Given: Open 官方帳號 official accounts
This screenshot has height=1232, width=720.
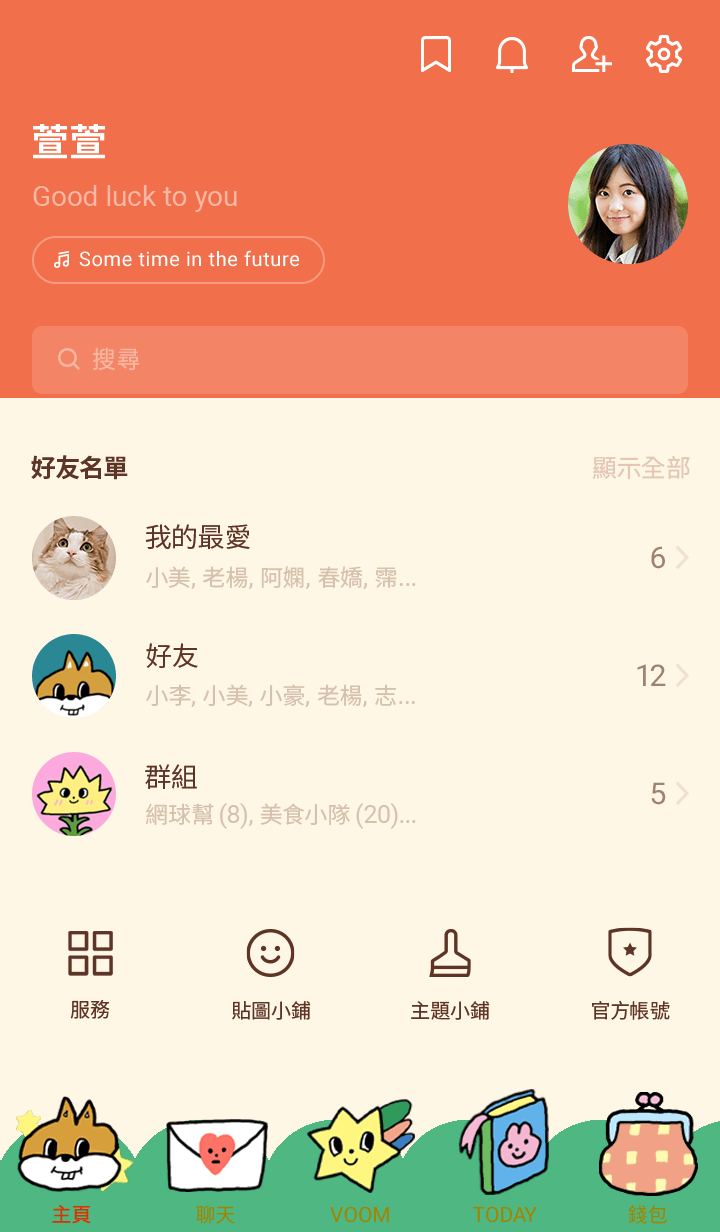Looking at the screenshot, I should [x=630, y=972].
